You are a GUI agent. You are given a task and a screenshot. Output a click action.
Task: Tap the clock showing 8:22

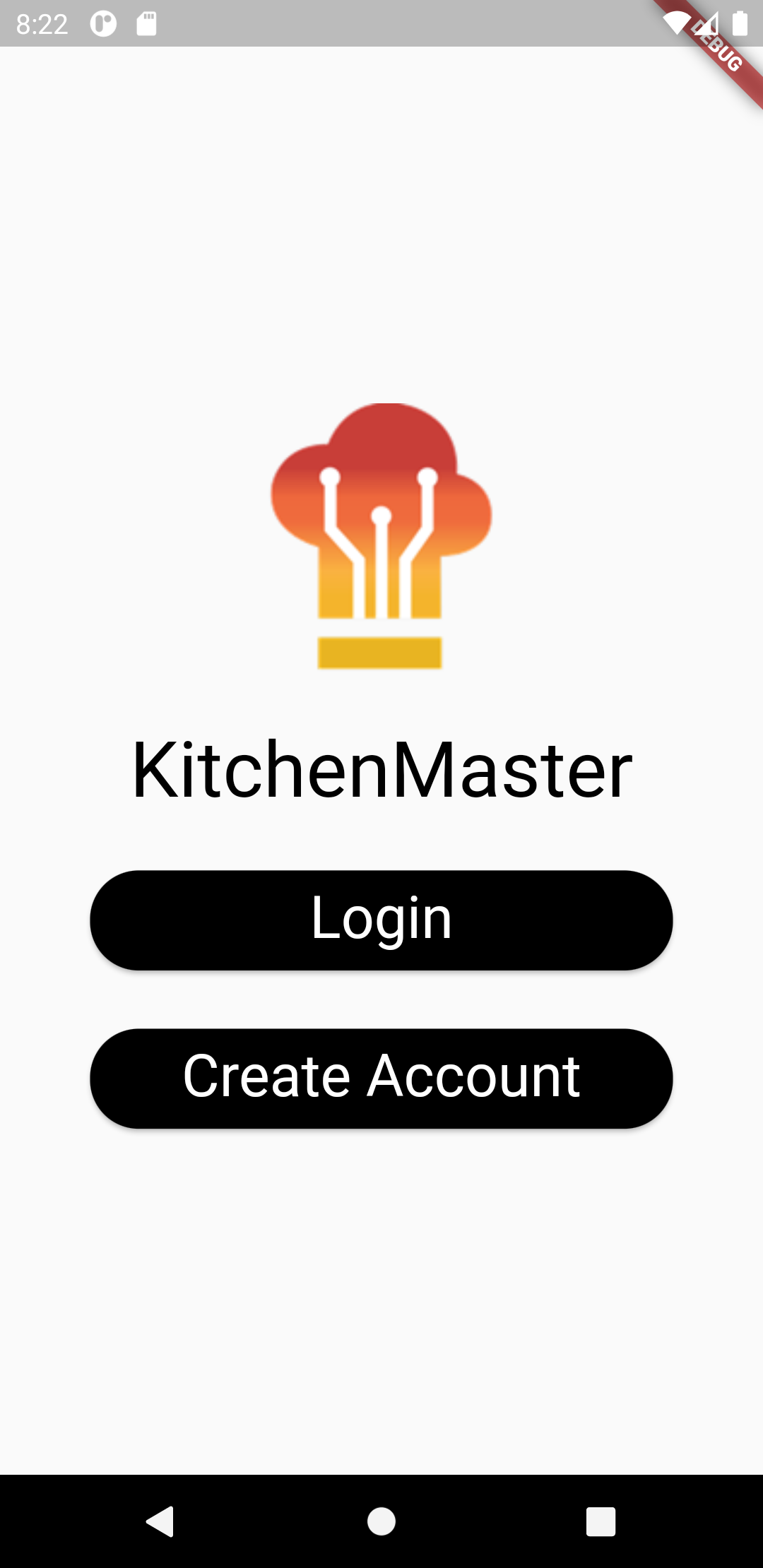(x=44, y=23)
